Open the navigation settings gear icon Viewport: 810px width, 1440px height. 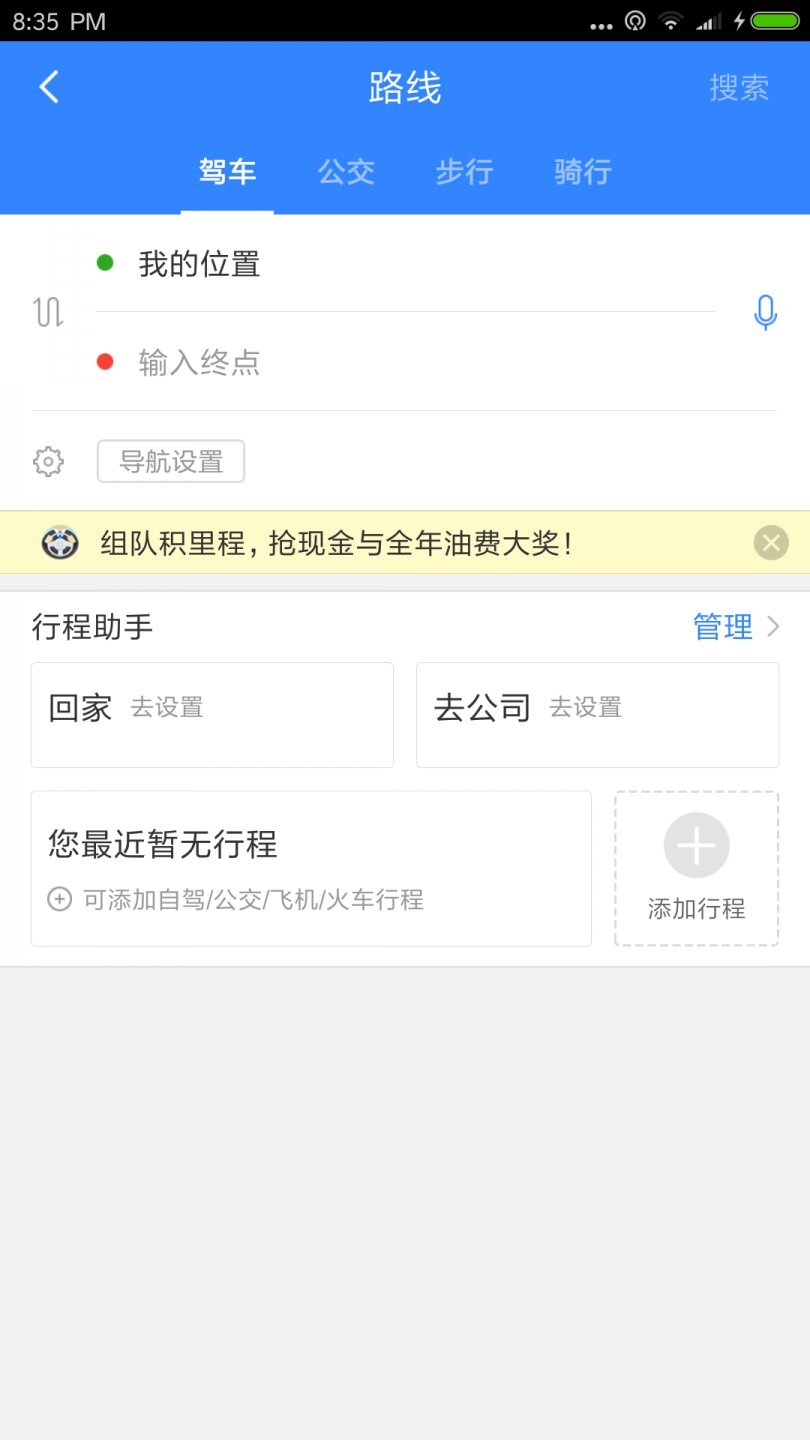point(47,461)
